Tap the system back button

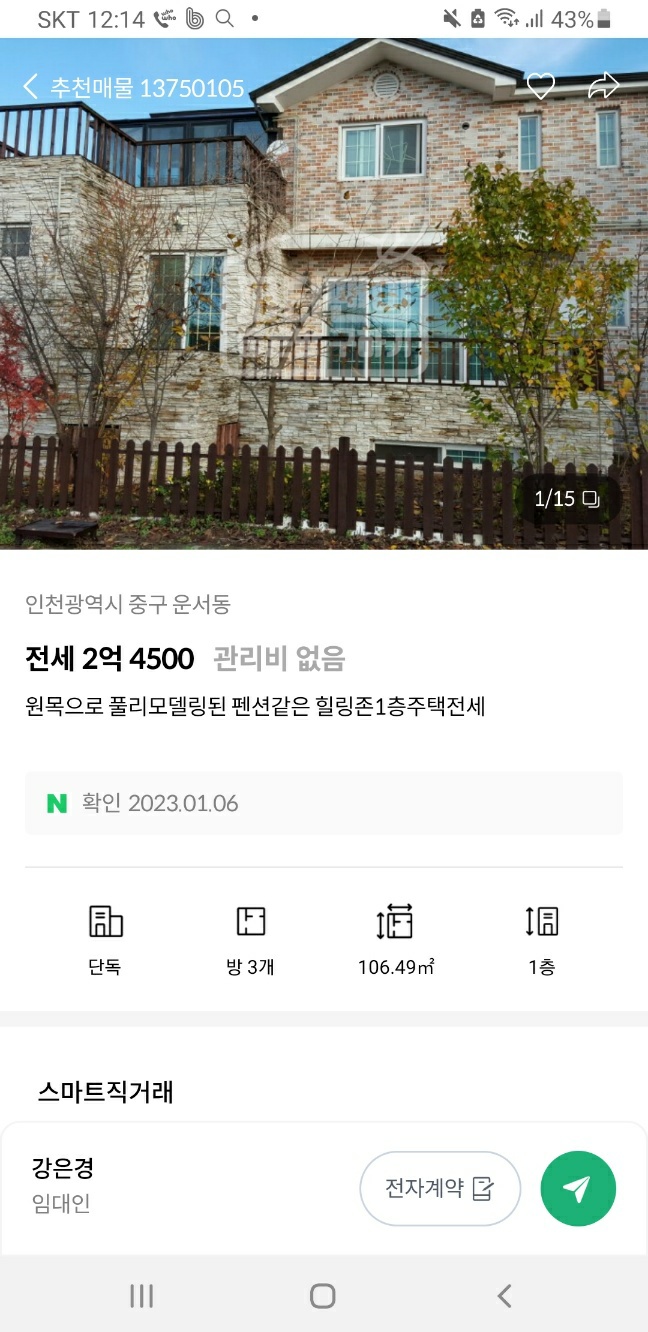point(504,1296)
